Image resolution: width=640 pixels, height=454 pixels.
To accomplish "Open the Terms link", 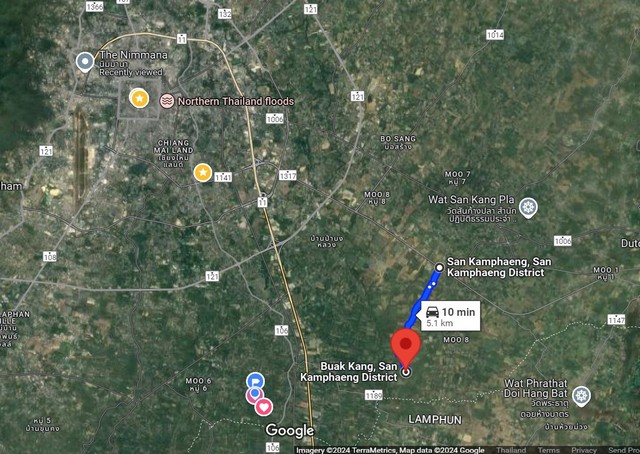I will (x=549, y=450).
